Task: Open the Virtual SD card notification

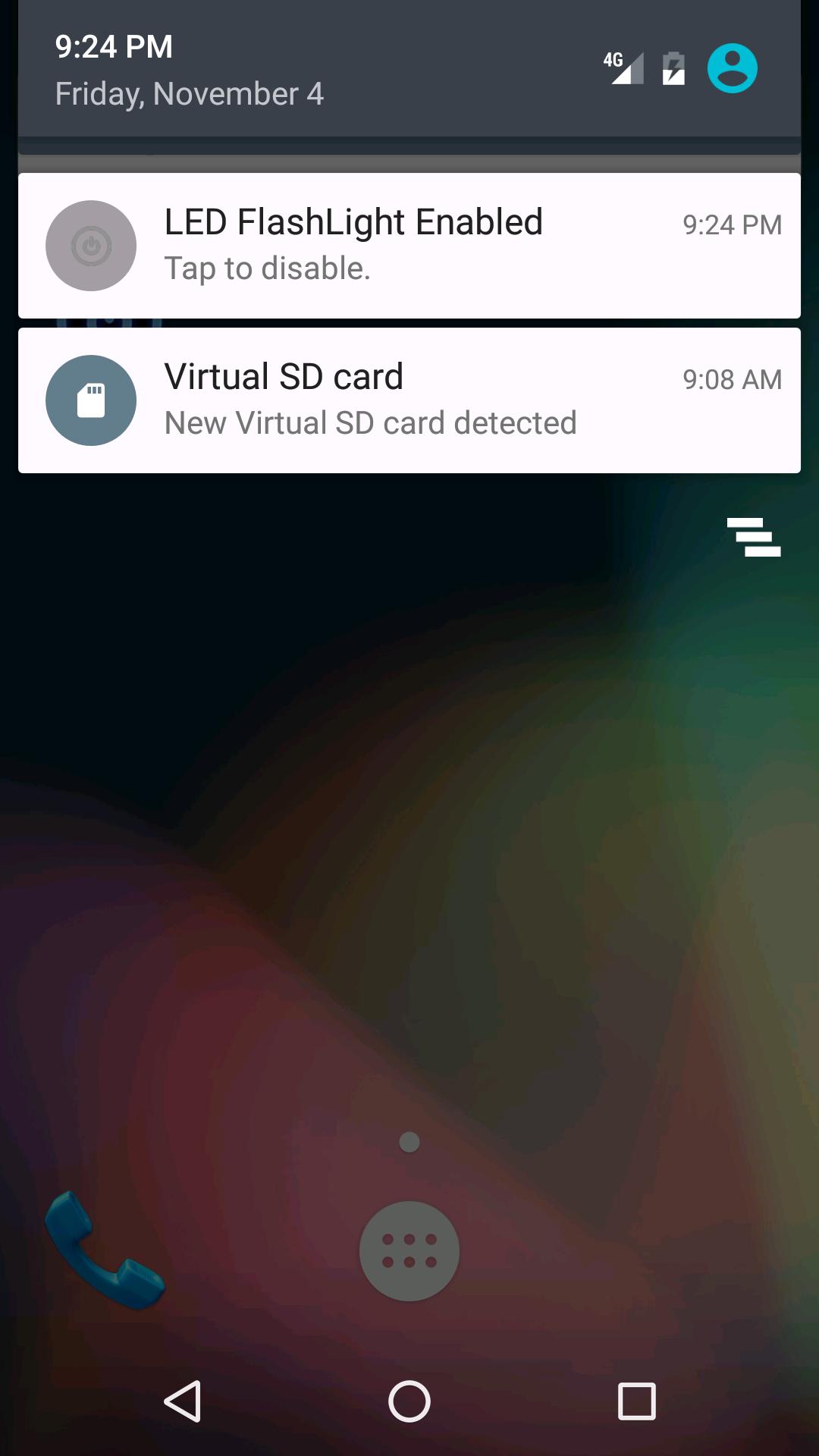Action: (x=409, y=400)
